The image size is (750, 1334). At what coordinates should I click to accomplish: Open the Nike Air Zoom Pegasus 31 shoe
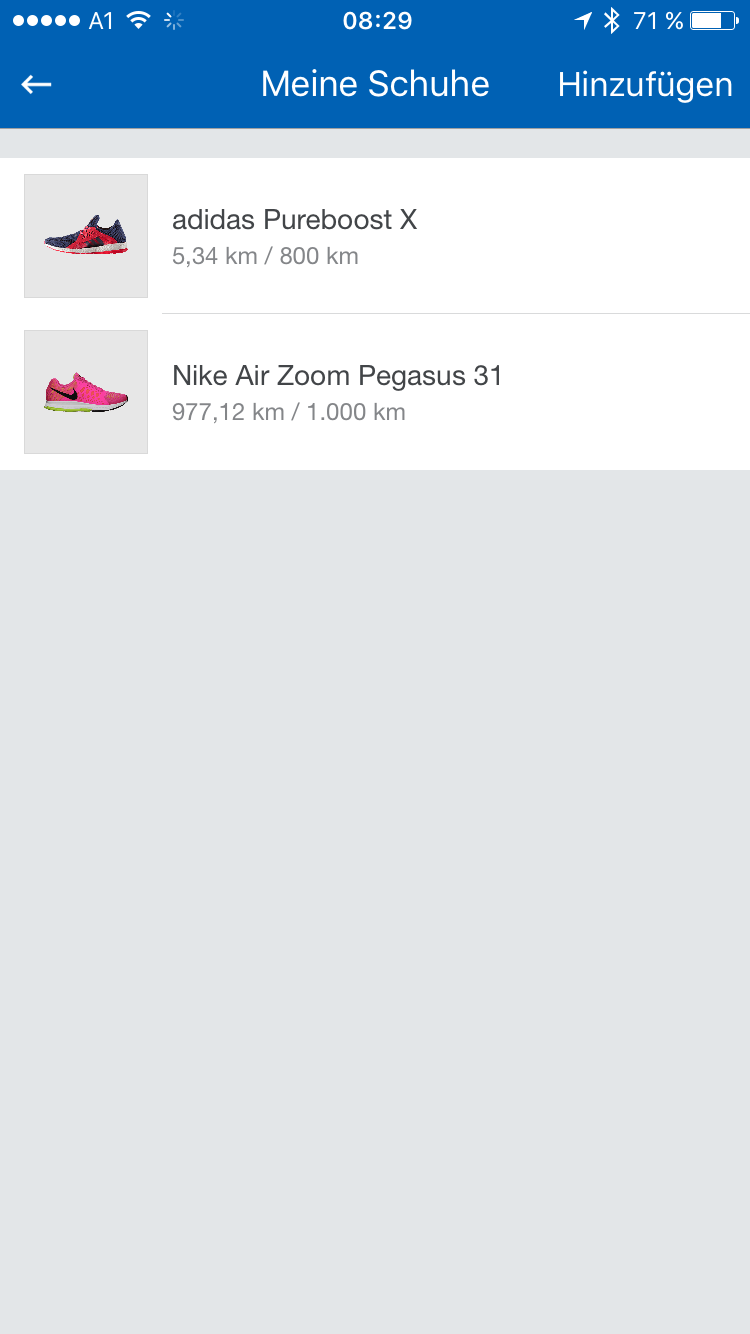click(375, 392)
